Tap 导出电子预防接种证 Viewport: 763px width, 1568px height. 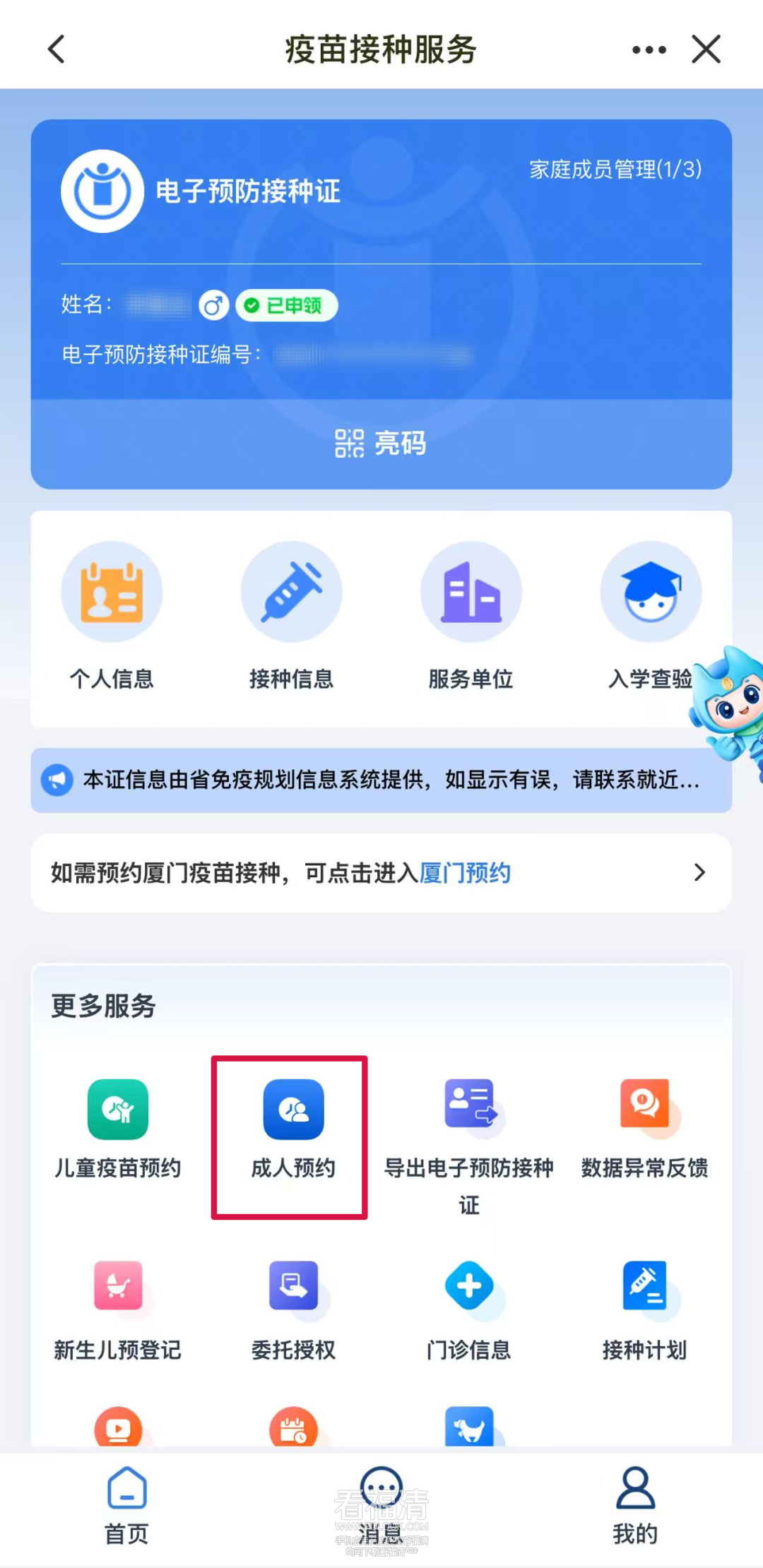469,1137
